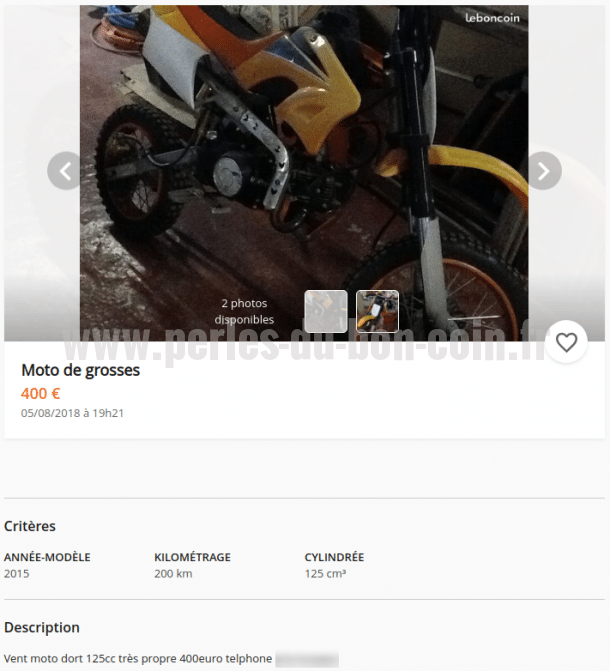Show the previous photo with the left arrow
Viewport: 610px width, 671px height.
[65, 171]
